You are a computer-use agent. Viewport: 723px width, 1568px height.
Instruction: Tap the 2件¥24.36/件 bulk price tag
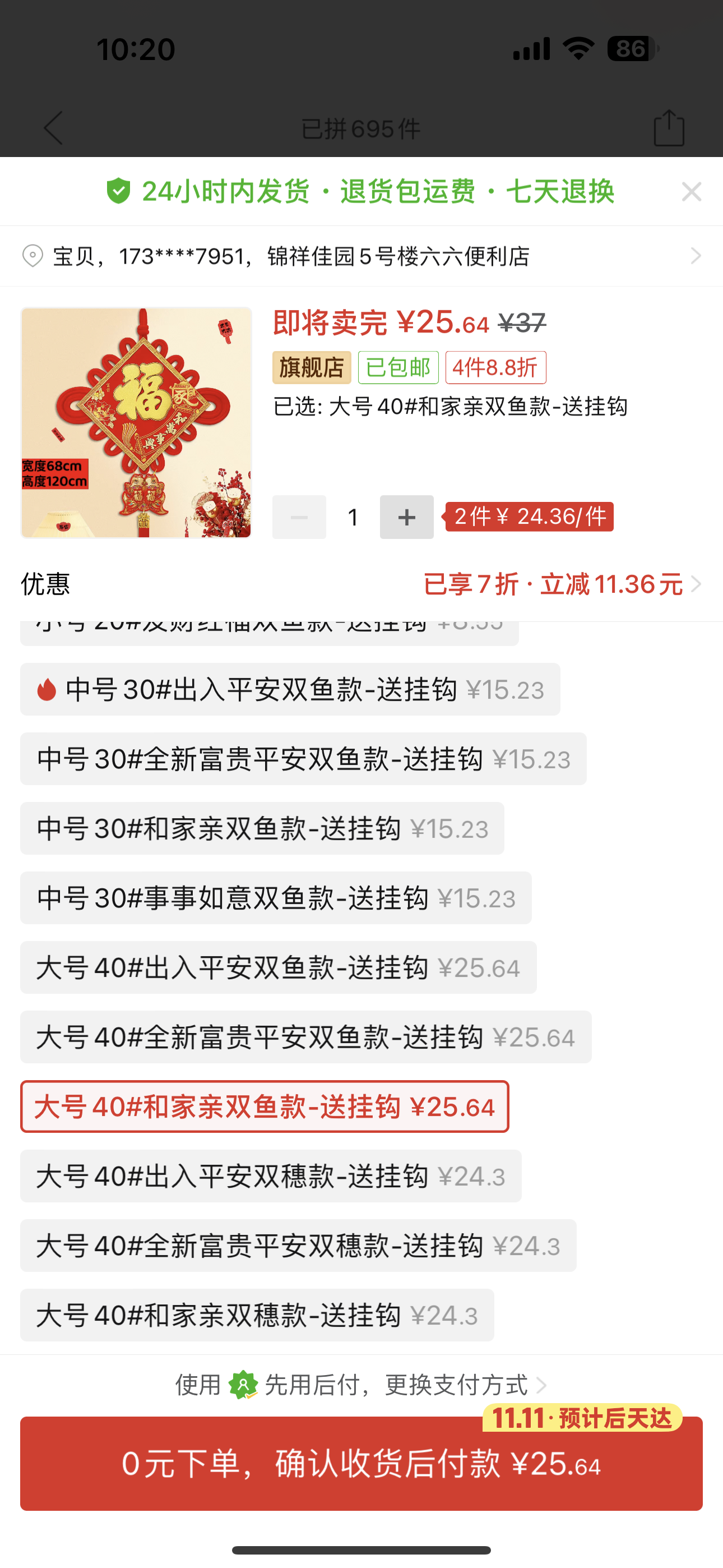[x=529, y=517]
